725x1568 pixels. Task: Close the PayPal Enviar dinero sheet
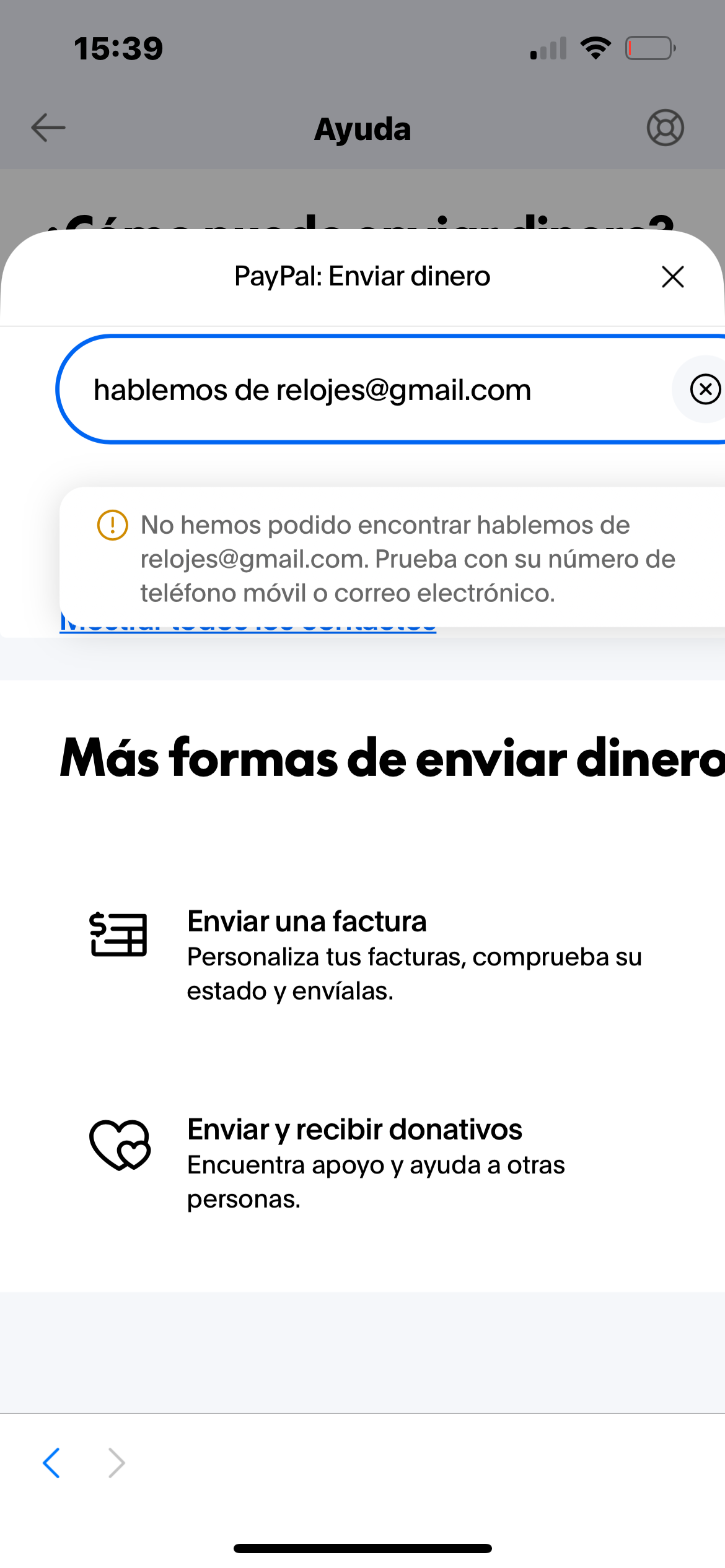coord(672,277)
